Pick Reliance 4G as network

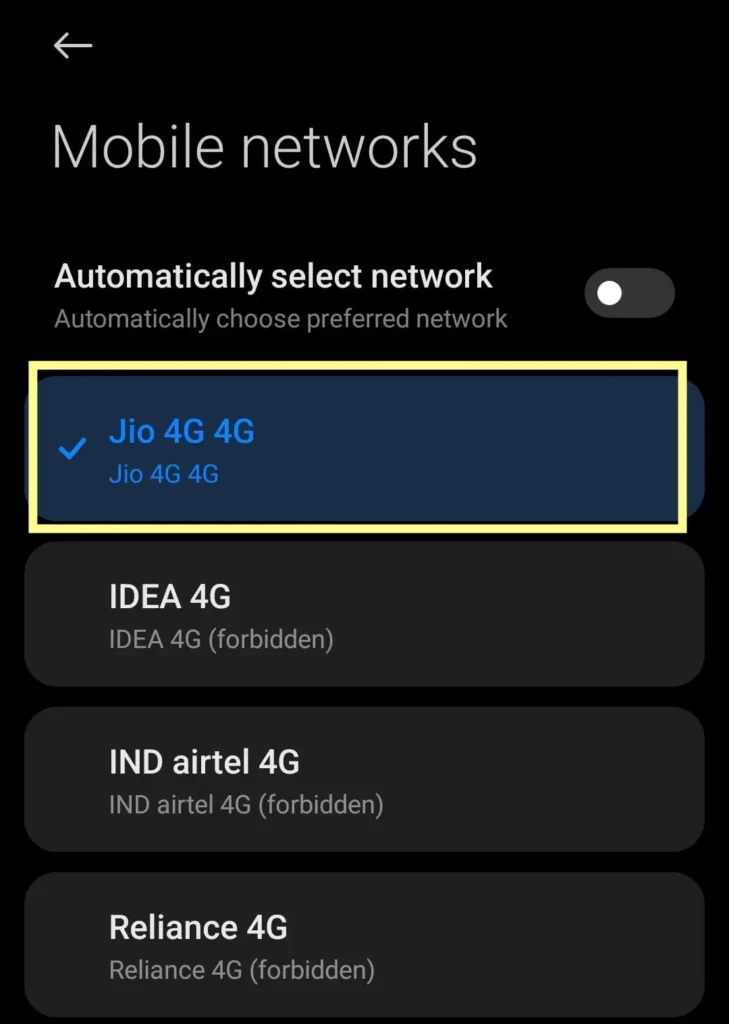[364, 944]
